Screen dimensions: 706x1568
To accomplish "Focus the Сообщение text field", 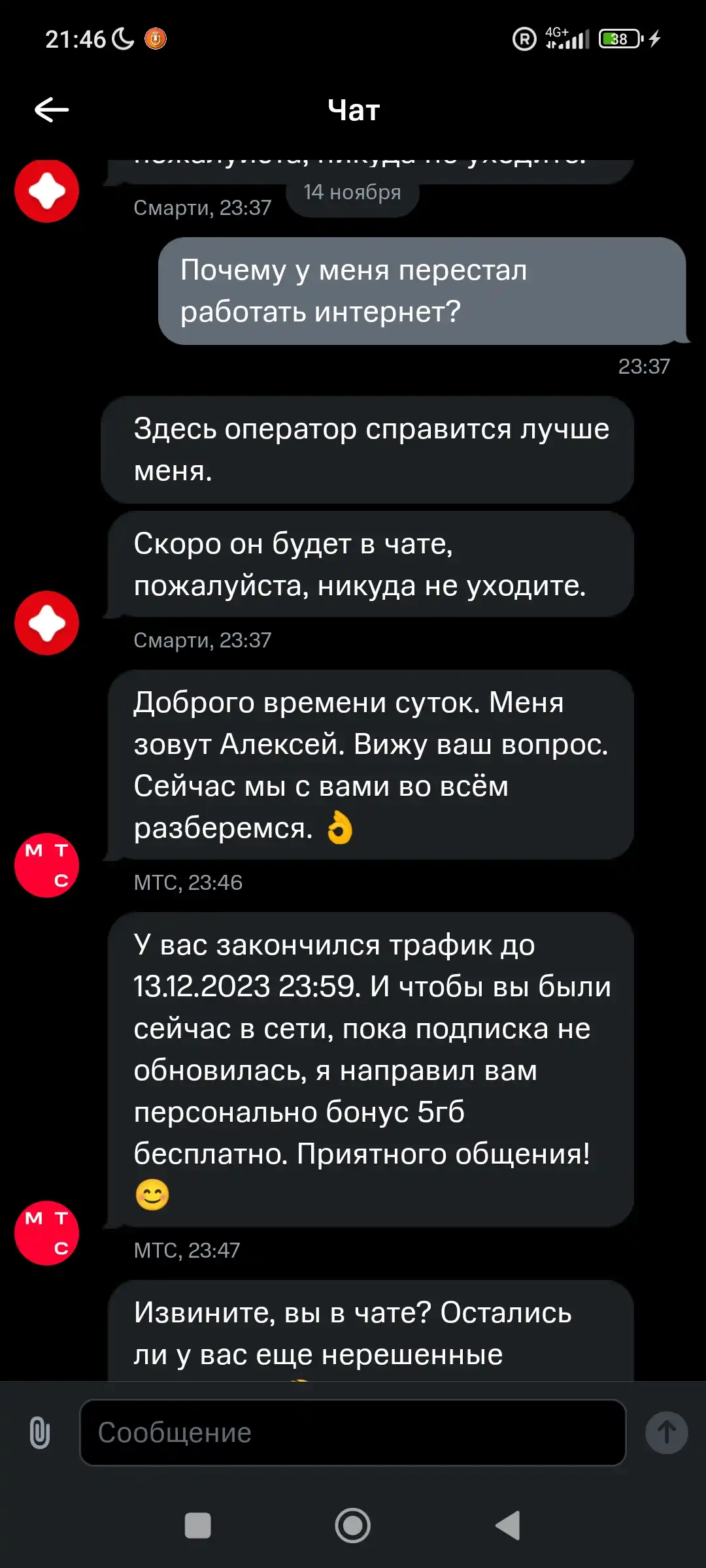I will [353, 1433].
